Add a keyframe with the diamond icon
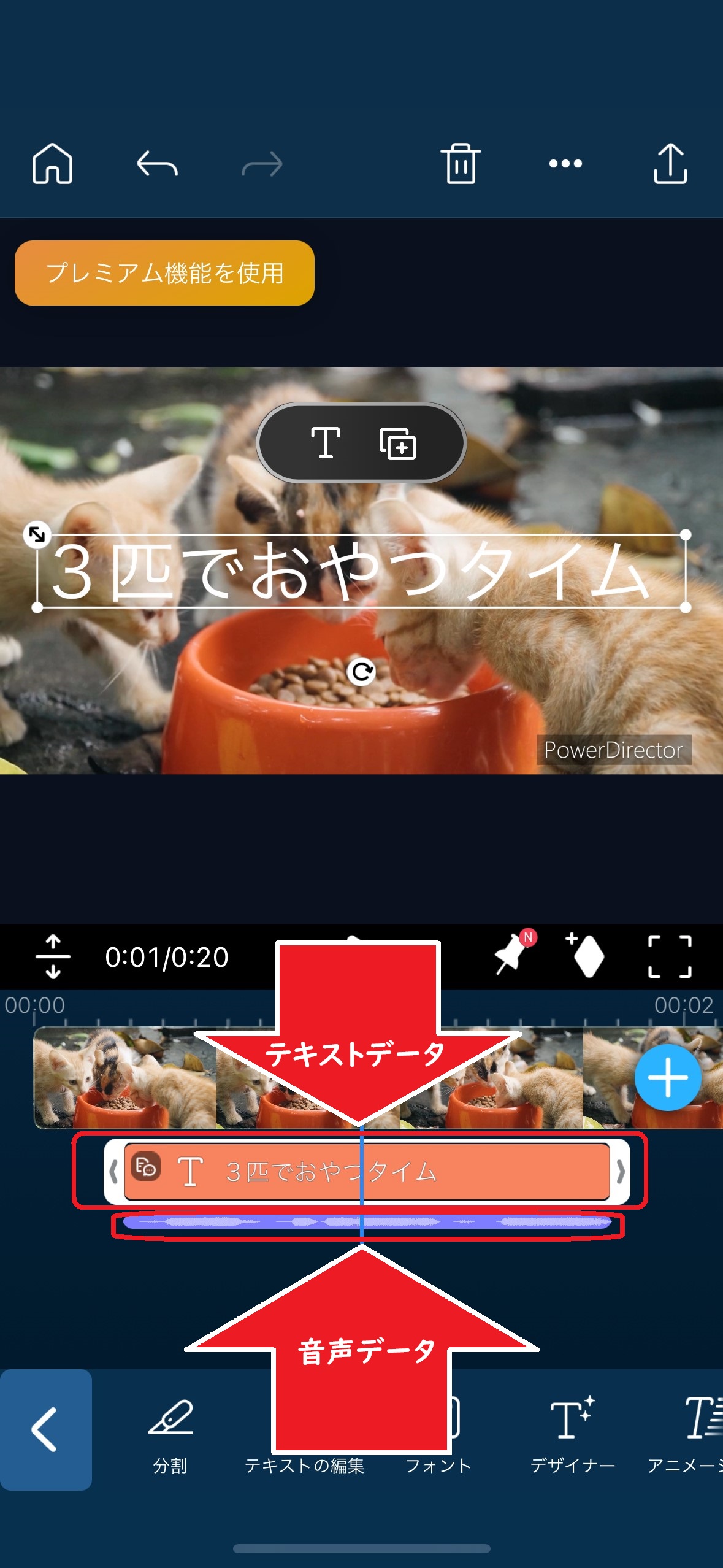Viewport: 723px width, 1568px height. coord(586,957)
